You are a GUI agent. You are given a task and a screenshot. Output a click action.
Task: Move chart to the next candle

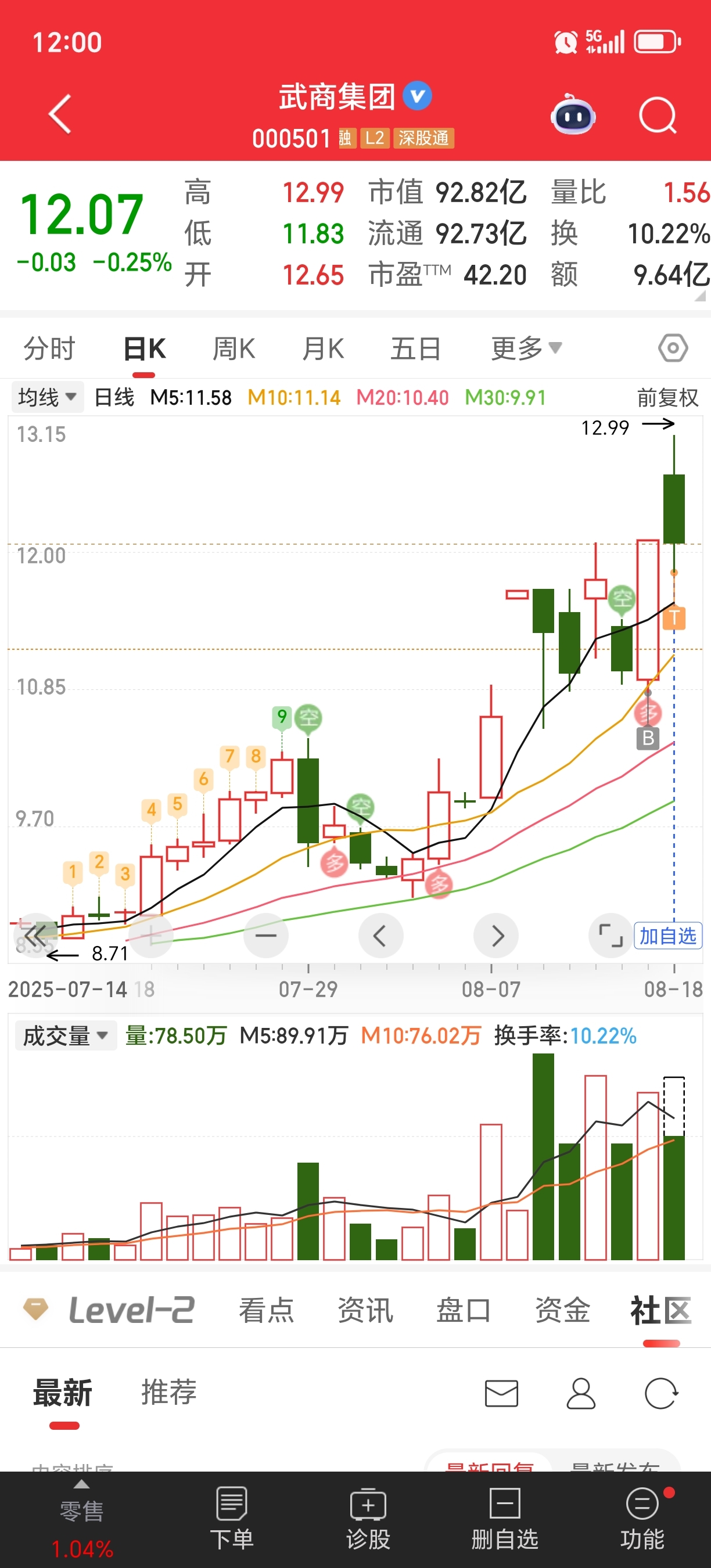[496, 936]
